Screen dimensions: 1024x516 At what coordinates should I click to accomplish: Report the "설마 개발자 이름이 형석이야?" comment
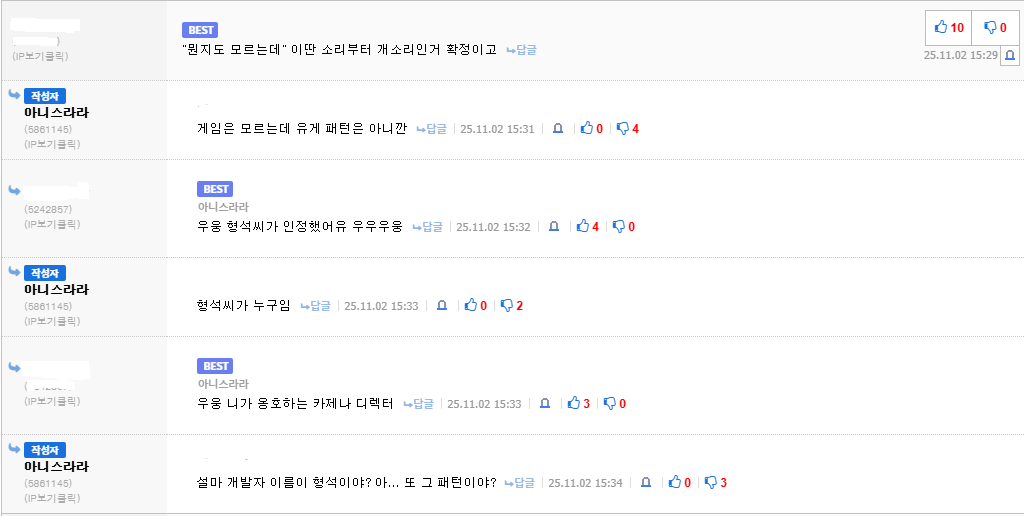(x=646, y=483)
